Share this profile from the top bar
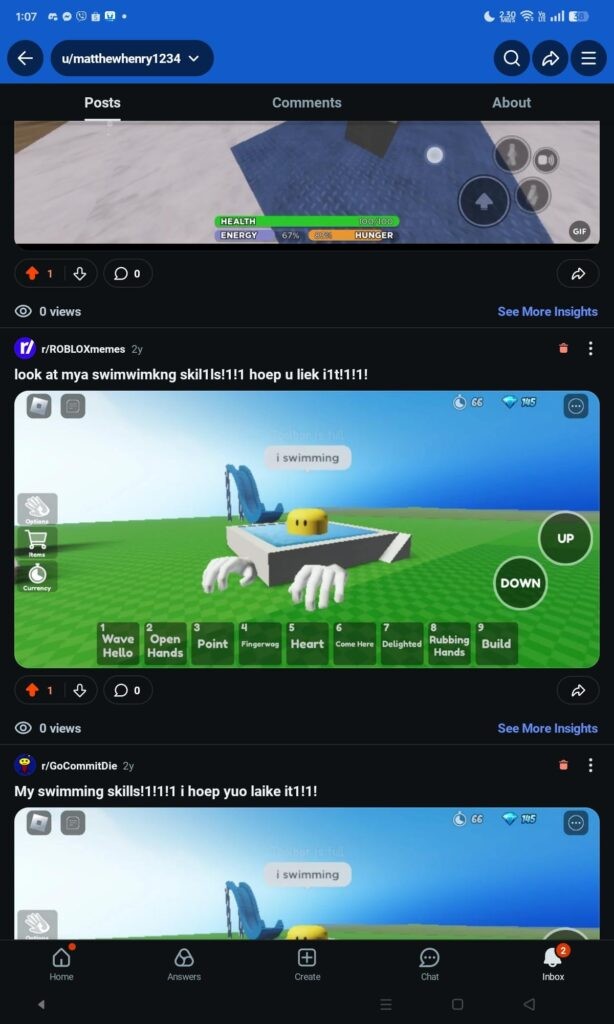614x1024 pixels. (x=550, y=58)
